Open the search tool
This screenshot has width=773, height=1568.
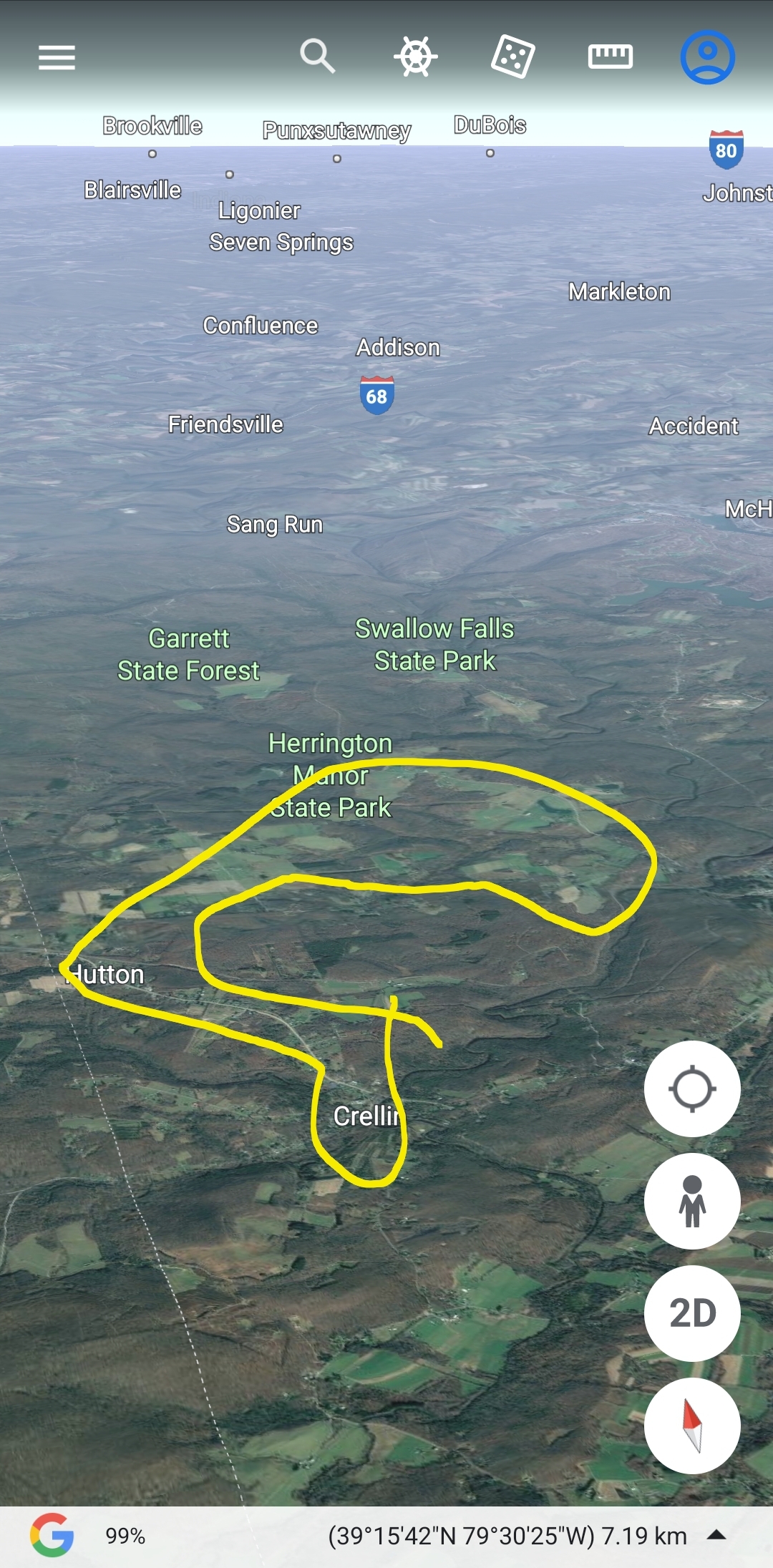(317, 56)
